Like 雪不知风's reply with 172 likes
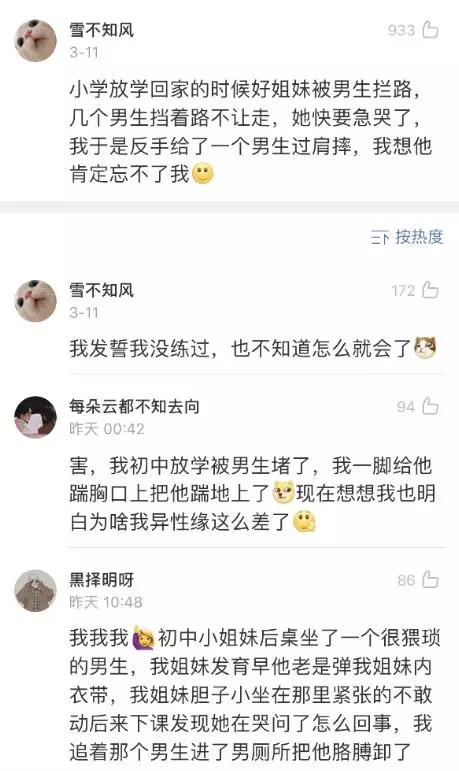This screenshot has height=771, width=459. [x=430, y=290]
